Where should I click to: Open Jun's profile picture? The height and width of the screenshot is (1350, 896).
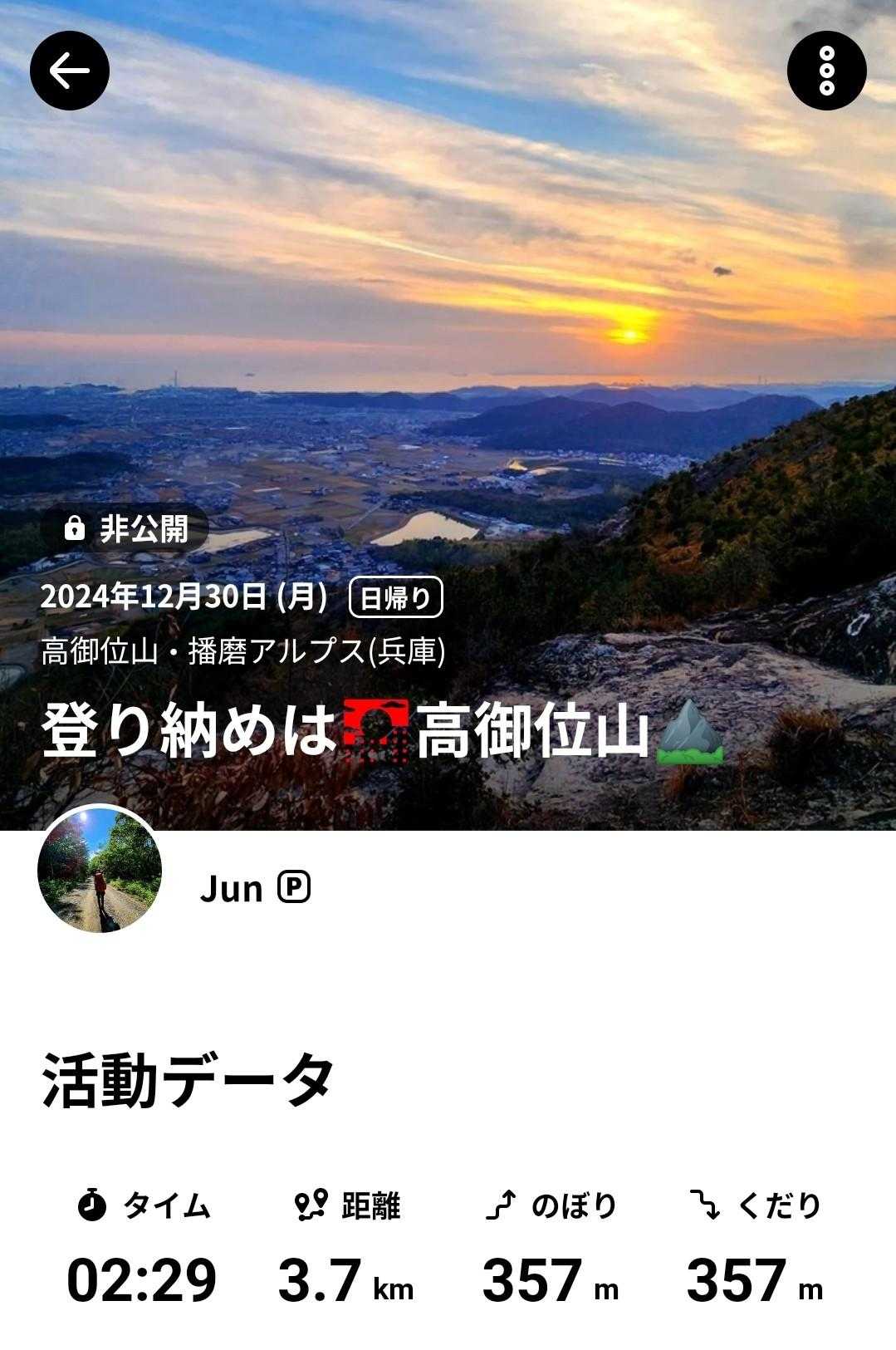pyautogui.click(x=100, y=870)
